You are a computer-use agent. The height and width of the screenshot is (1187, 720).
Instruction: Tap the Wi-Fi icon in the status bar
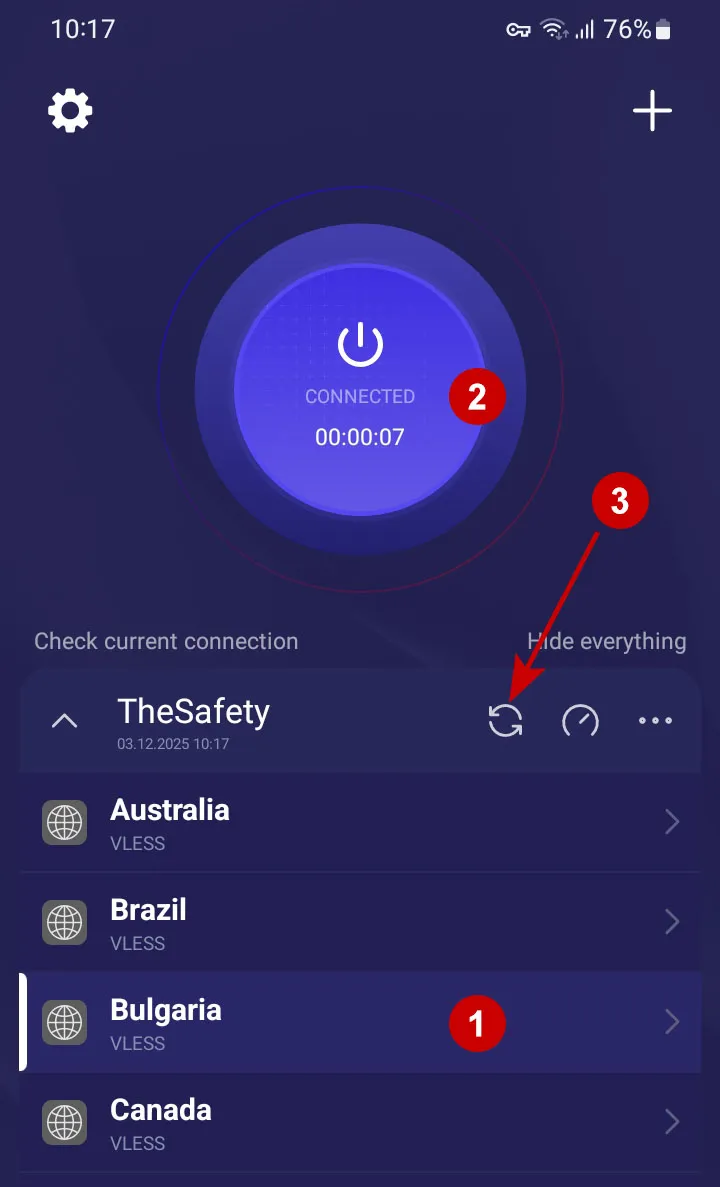[552, 29]
